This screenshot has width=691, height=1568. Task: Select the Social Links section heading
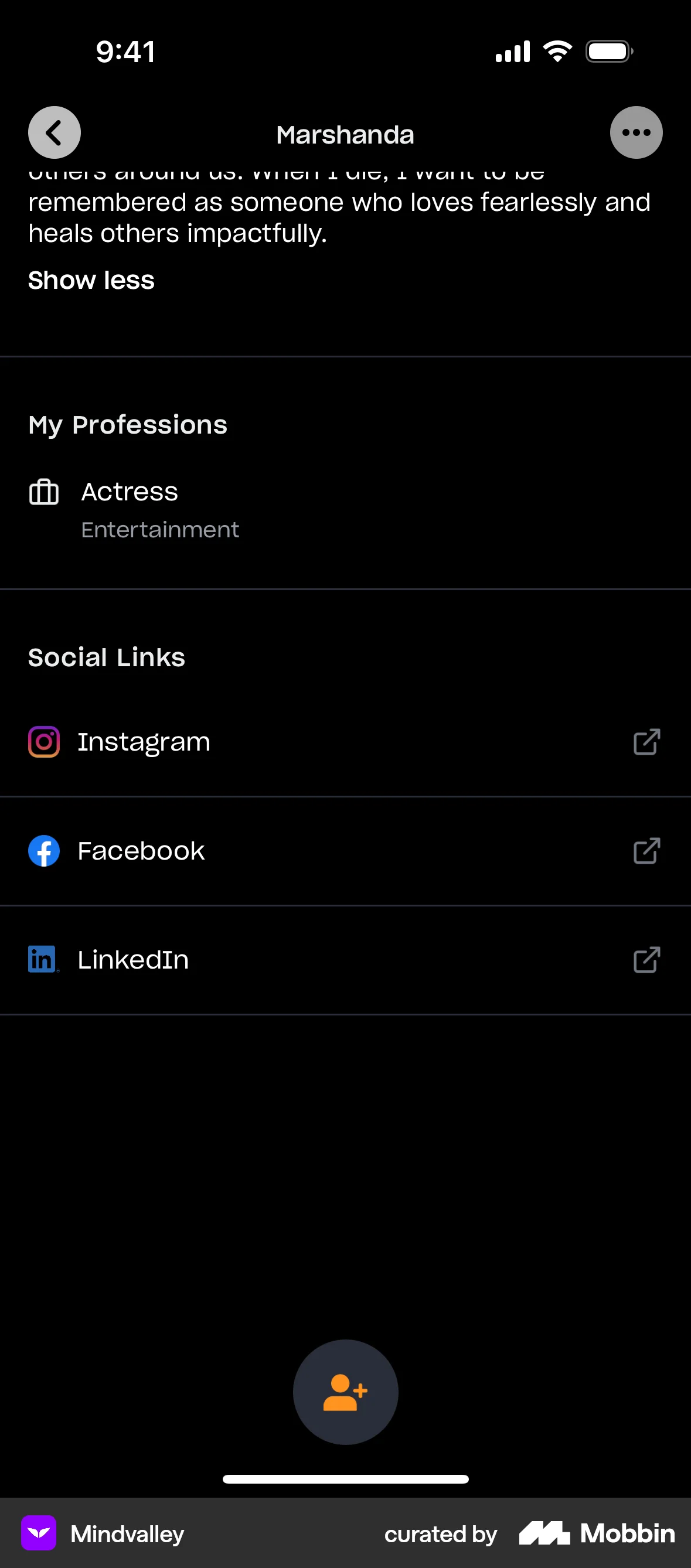coord(106,657)
